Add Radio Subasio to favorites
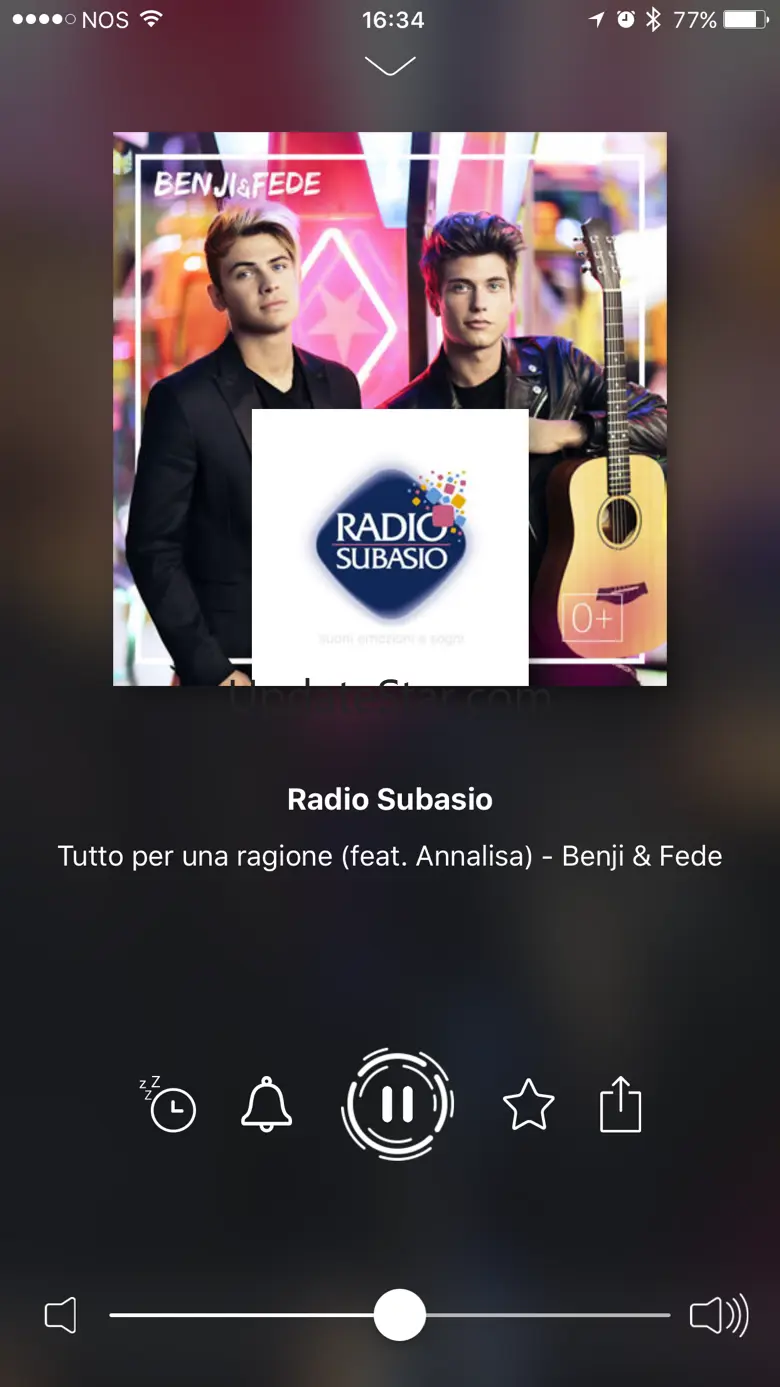 (528, 1105)
